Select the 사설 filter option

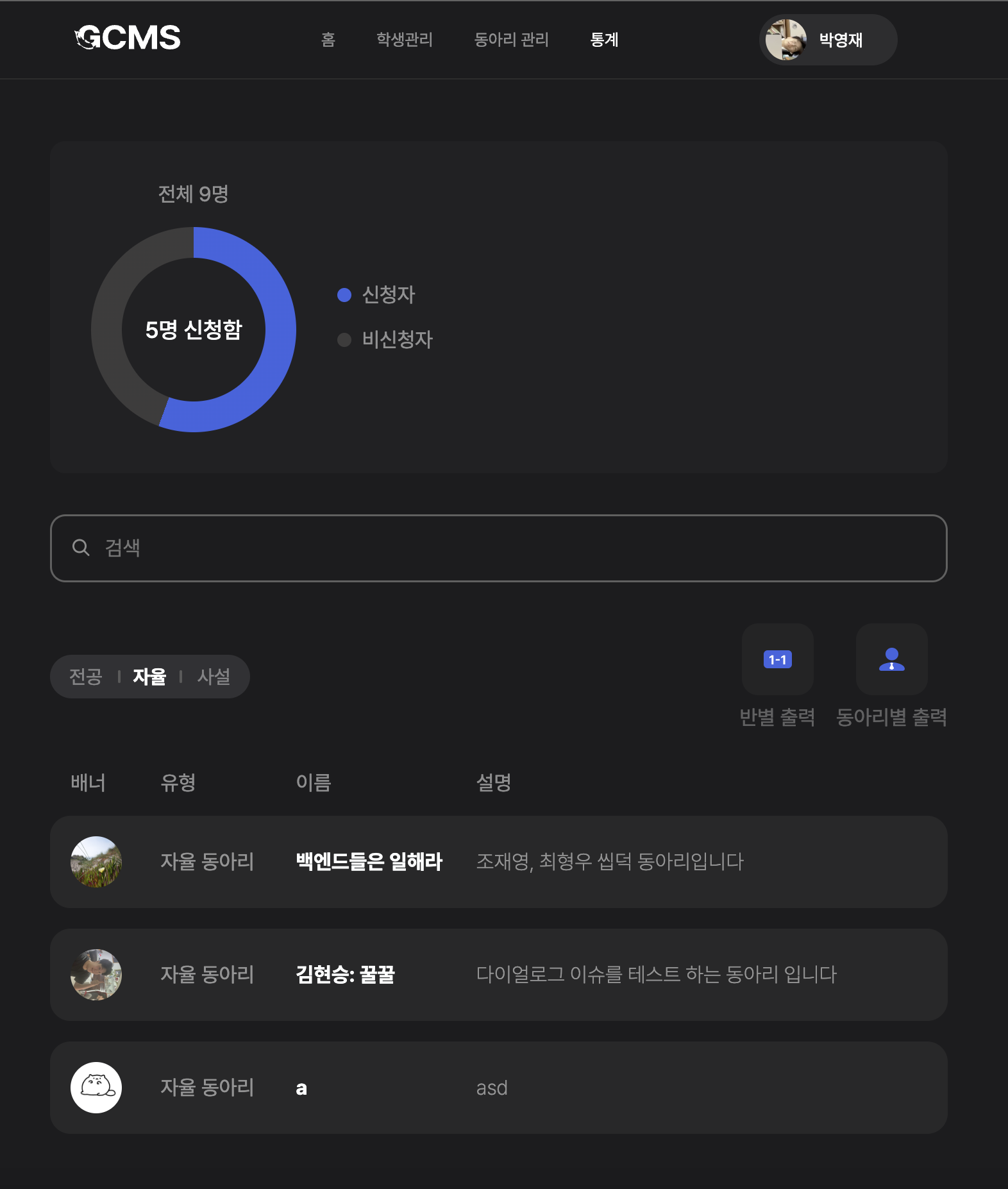point(215,676)
